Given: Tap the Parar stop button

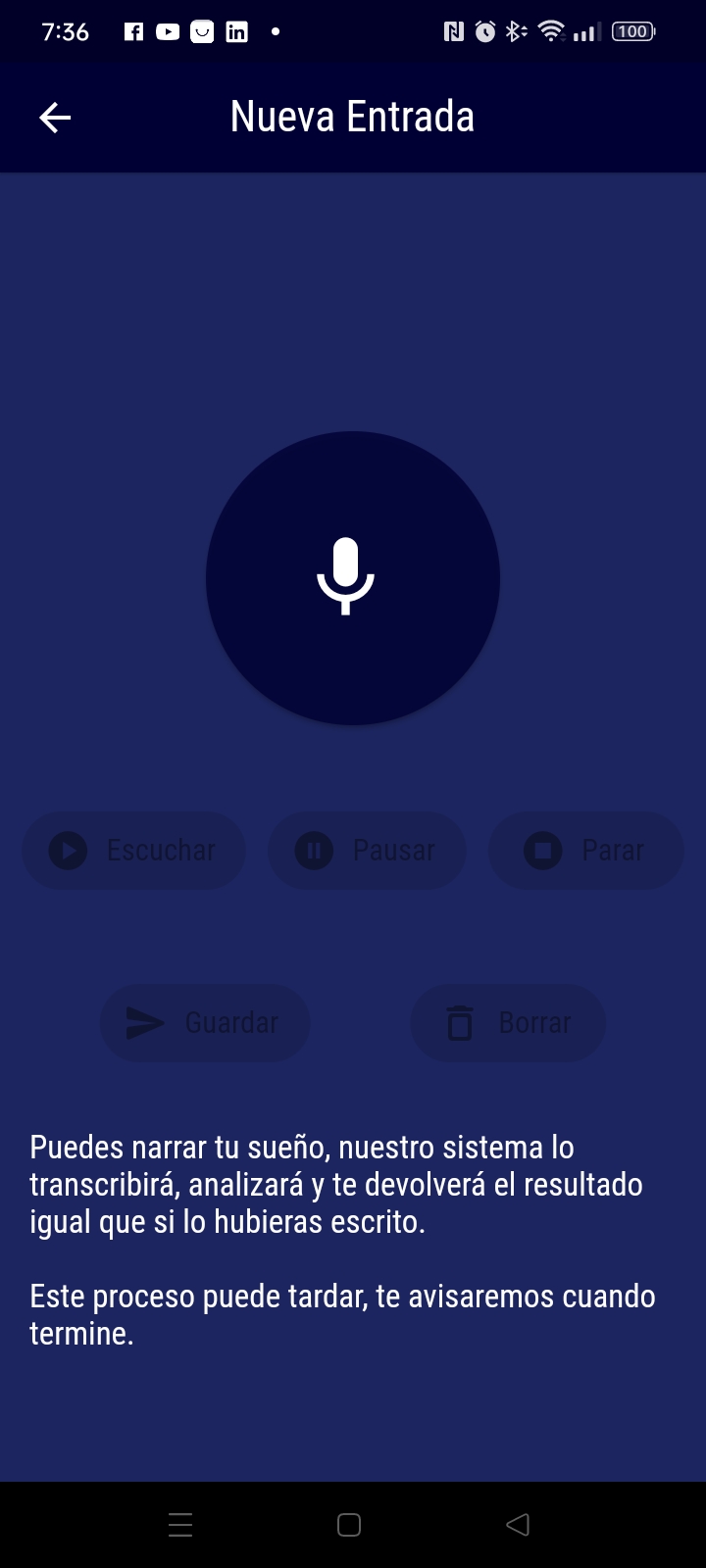Looking at the screenshot, I should [x=585, y=850].
